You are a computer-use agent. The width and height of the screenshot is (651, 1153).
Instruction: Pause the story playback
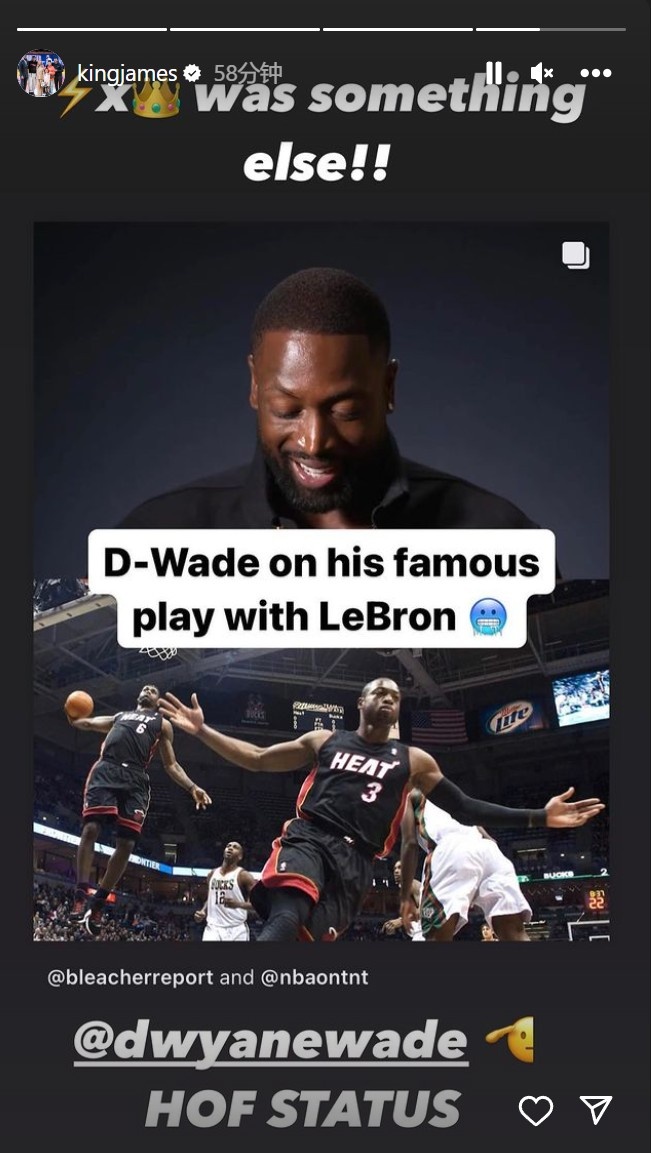point(493,73)
